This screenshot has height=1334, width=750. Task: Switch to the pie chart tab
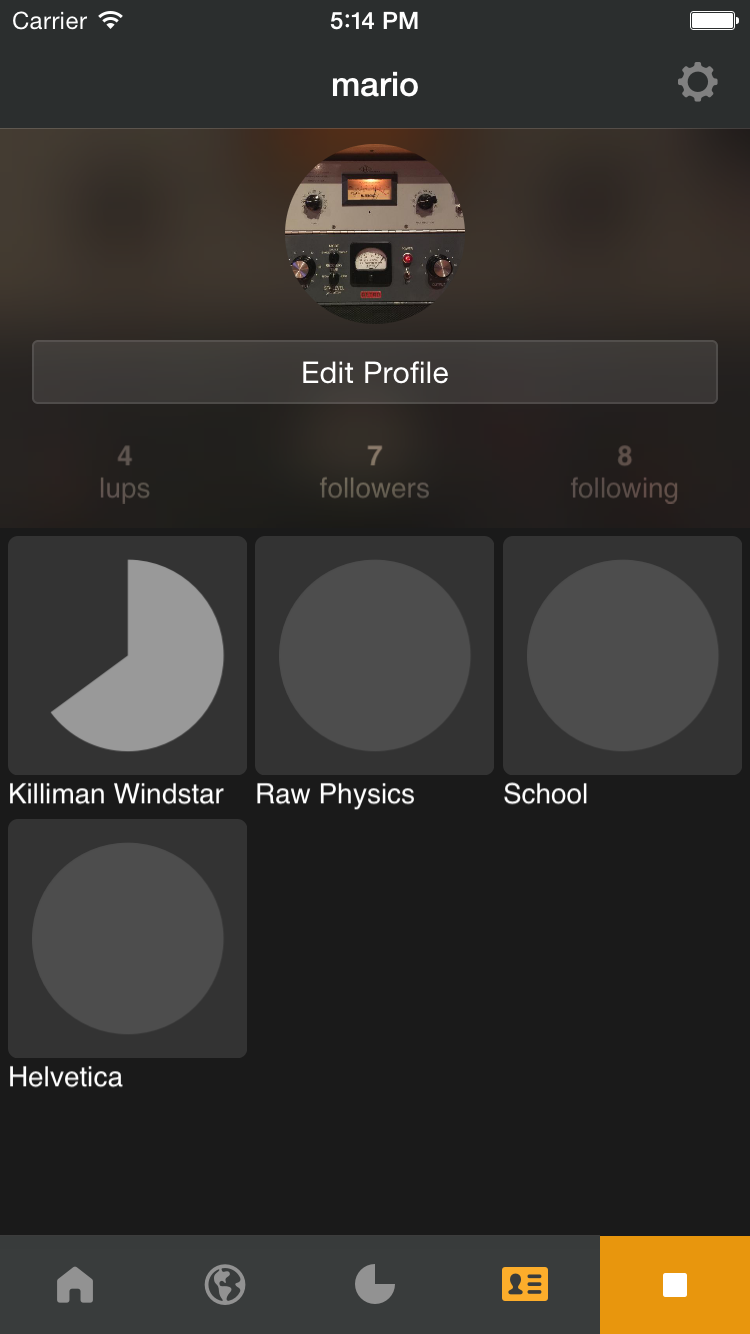click(x=375, y=1284)
